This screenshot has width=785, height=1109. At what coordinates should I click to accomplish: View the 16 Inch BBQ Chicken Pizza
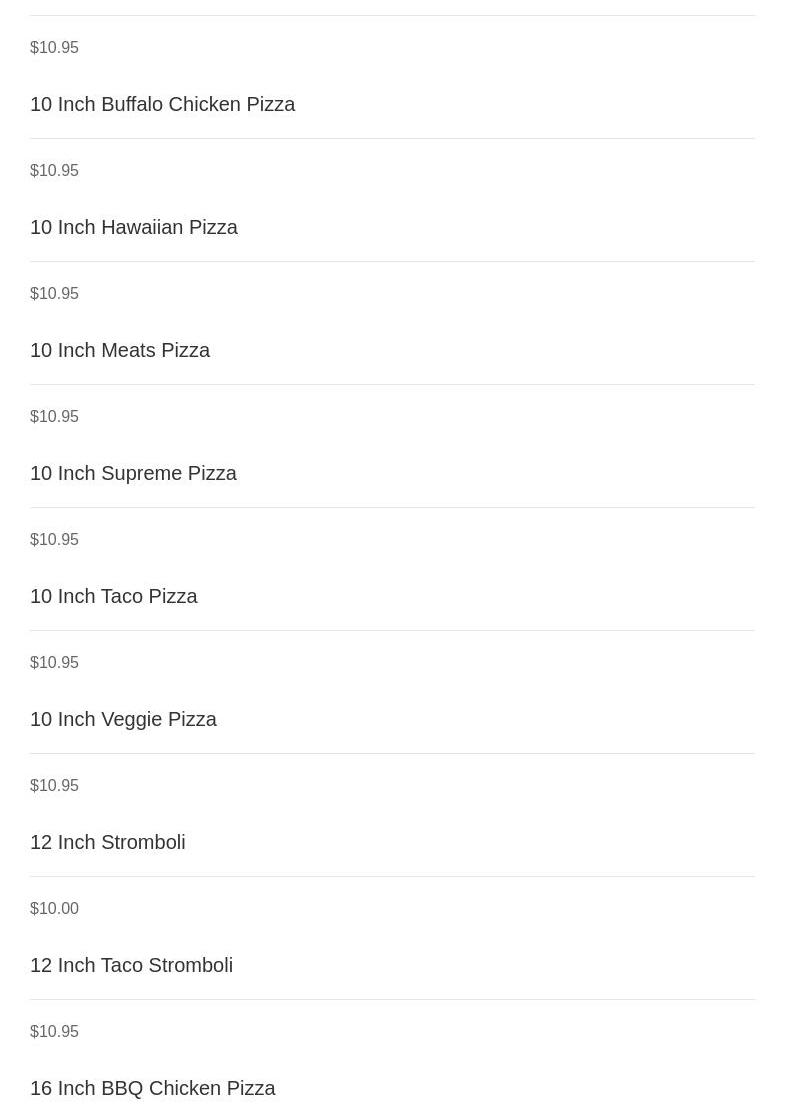click(x=153, y=1088)
